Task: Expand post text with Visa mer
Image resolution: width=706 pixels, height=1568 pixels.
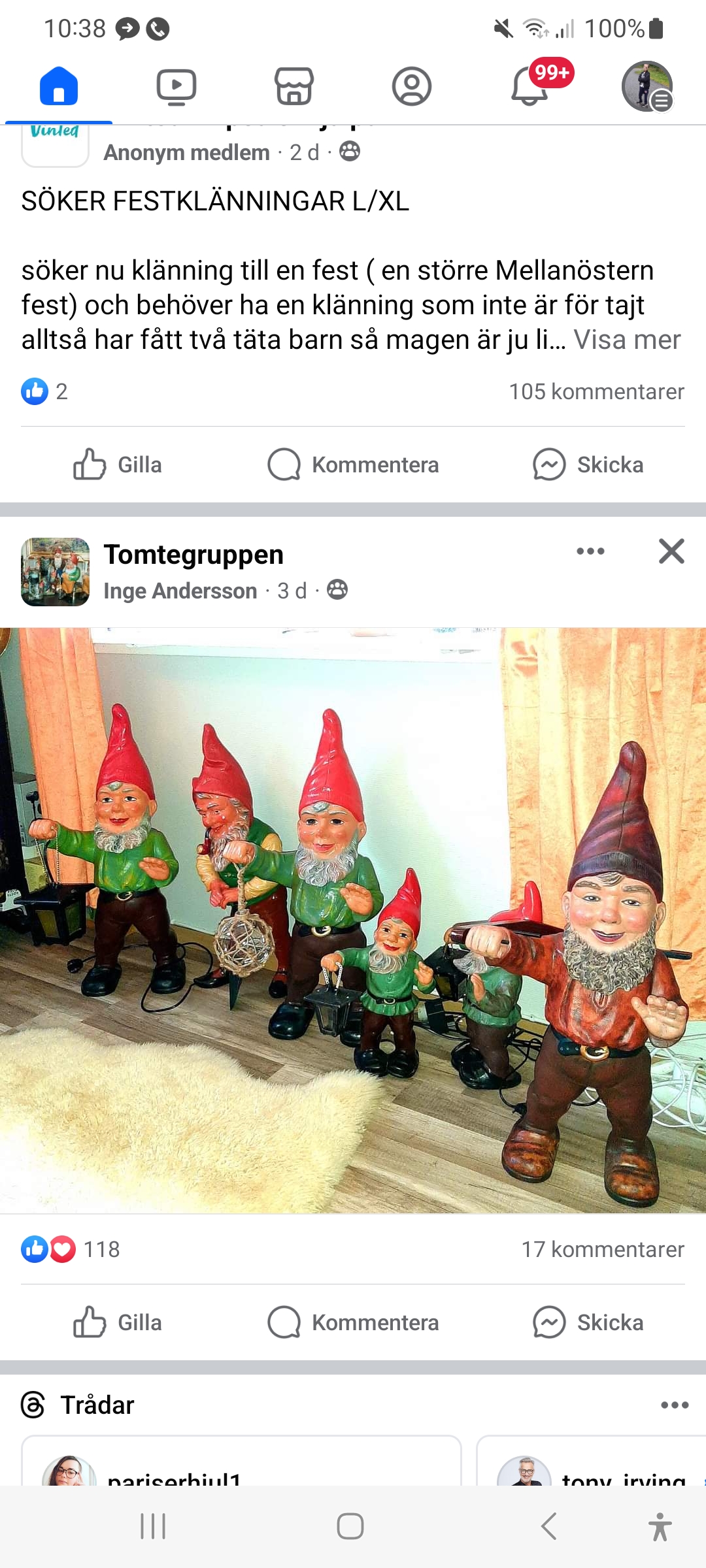Action: [627, 340]
